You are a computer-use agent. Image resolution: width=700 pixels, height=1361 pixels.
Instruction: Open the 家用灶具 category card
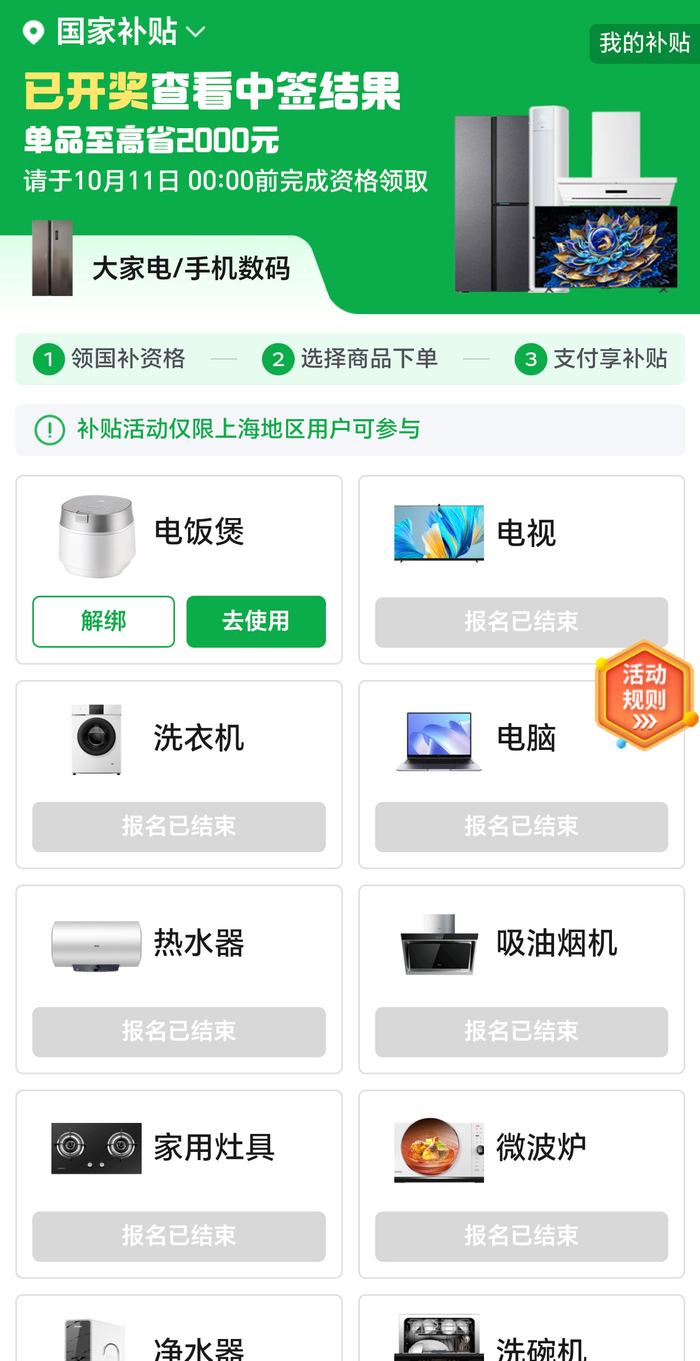tap(179, 1149)
